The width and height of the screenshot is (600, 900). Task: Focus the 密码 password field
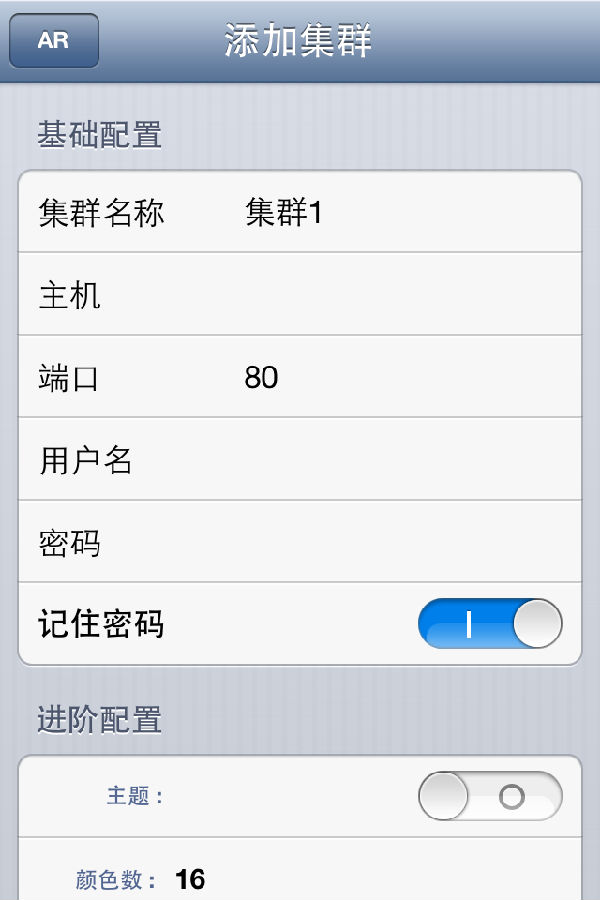[x=400, y=543]
